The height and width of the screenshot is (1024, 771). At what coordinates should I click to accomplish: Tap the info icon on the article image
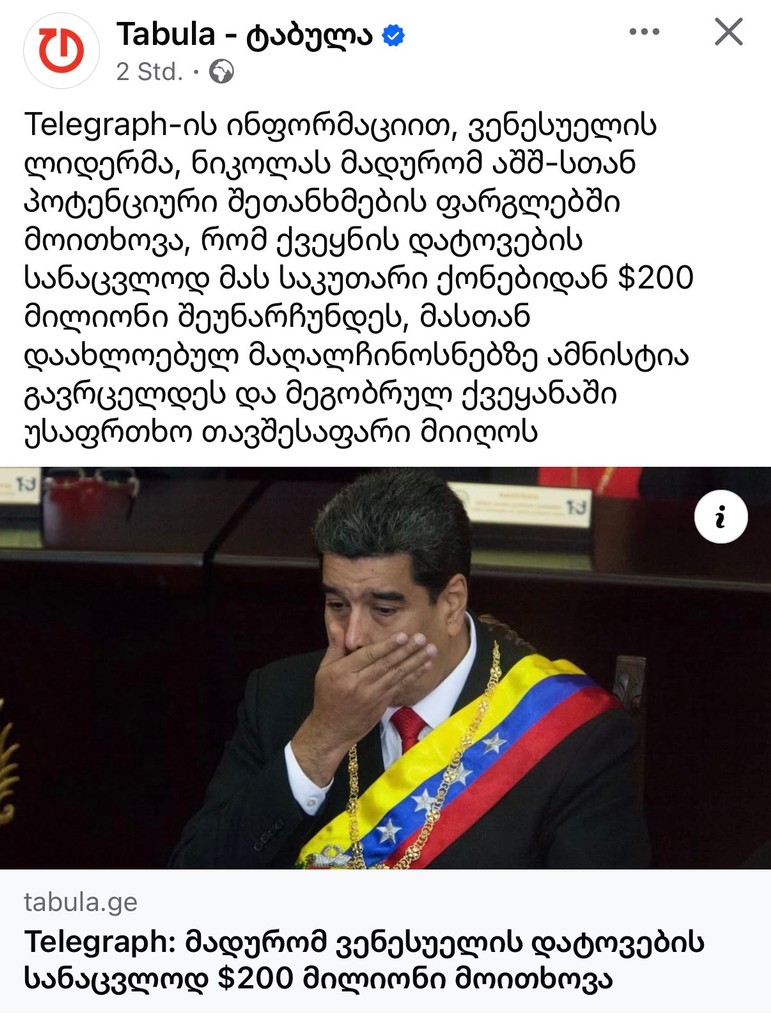[721, 517]
